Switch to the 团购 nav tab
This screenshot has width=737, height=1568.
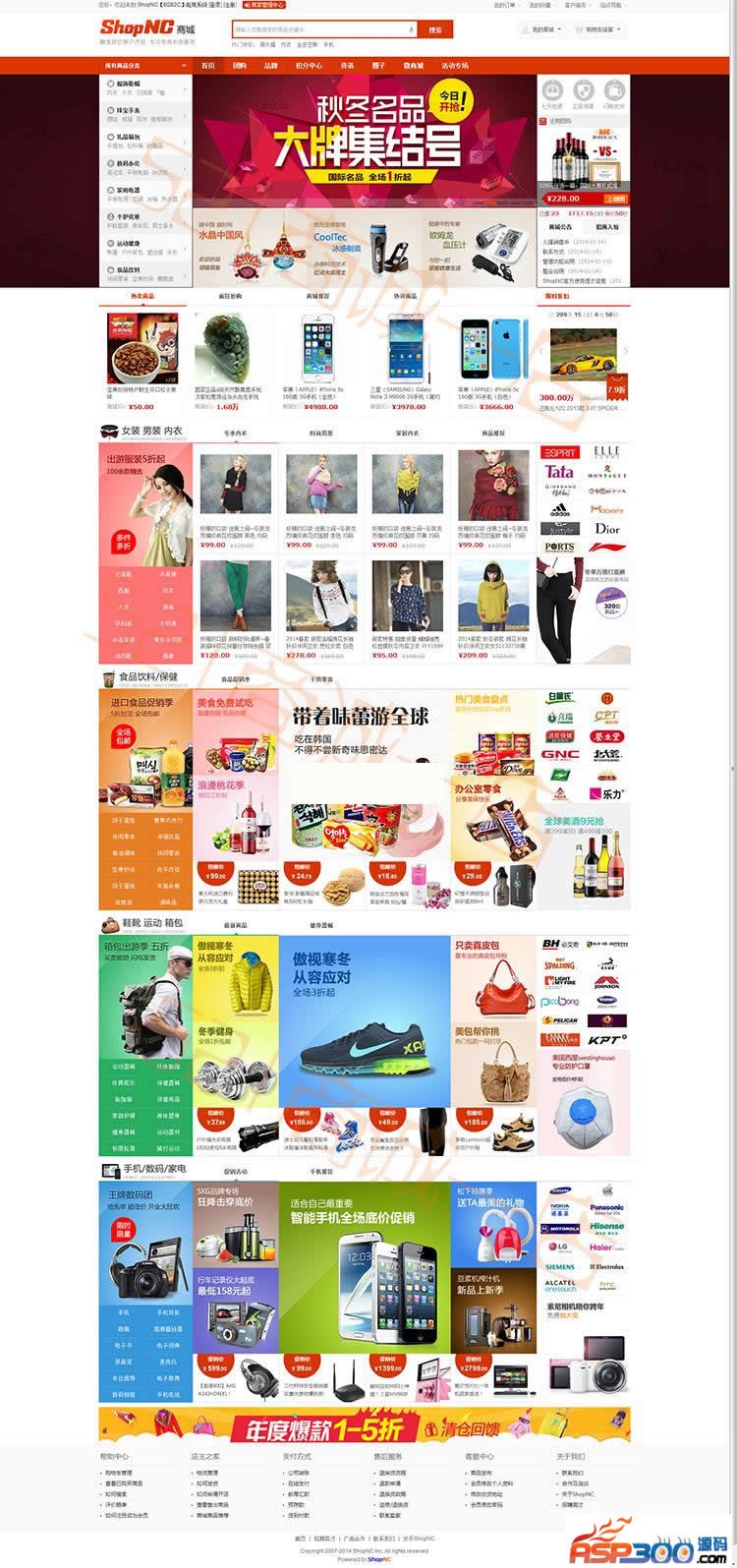click(240, 66)
